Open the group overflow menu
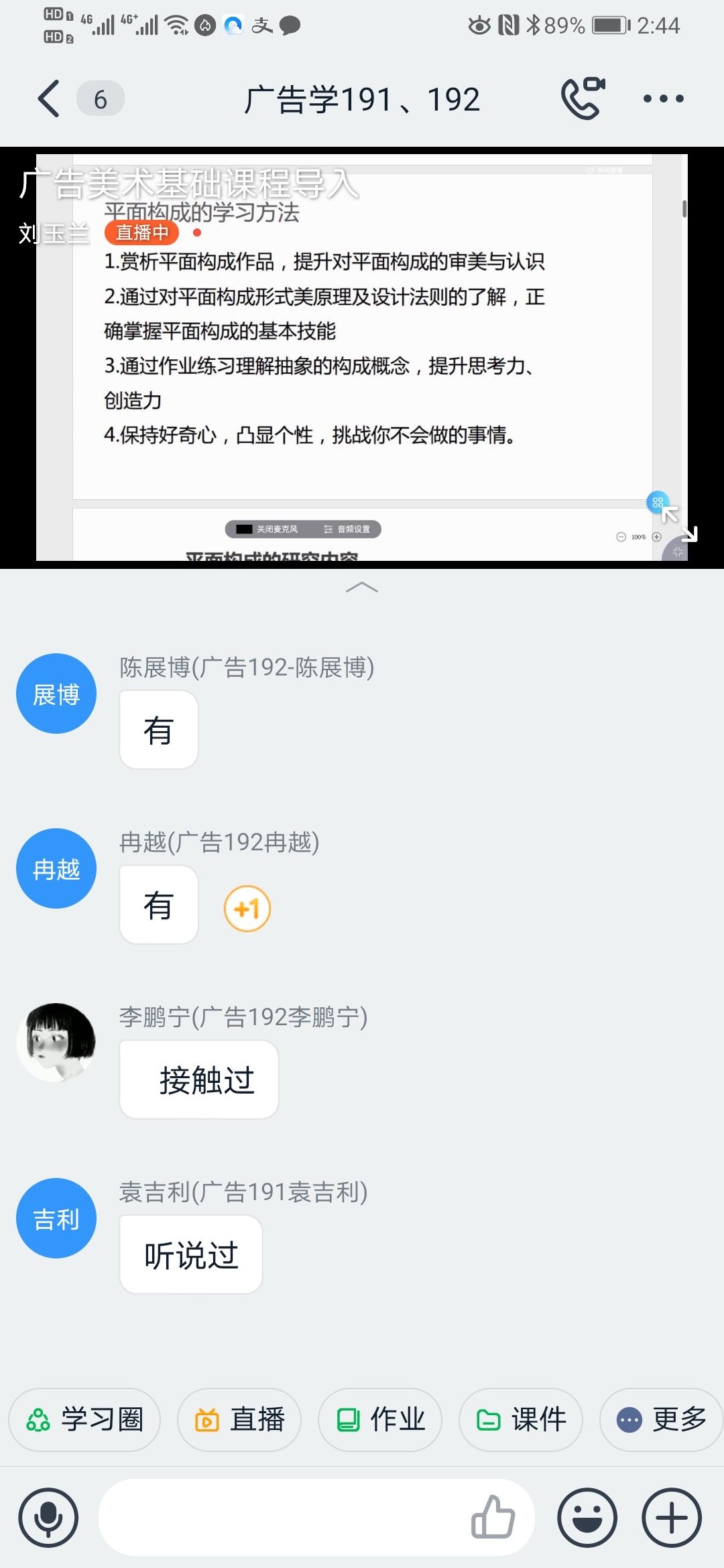This screenshot has width=724, height=1568. point(663,99)
